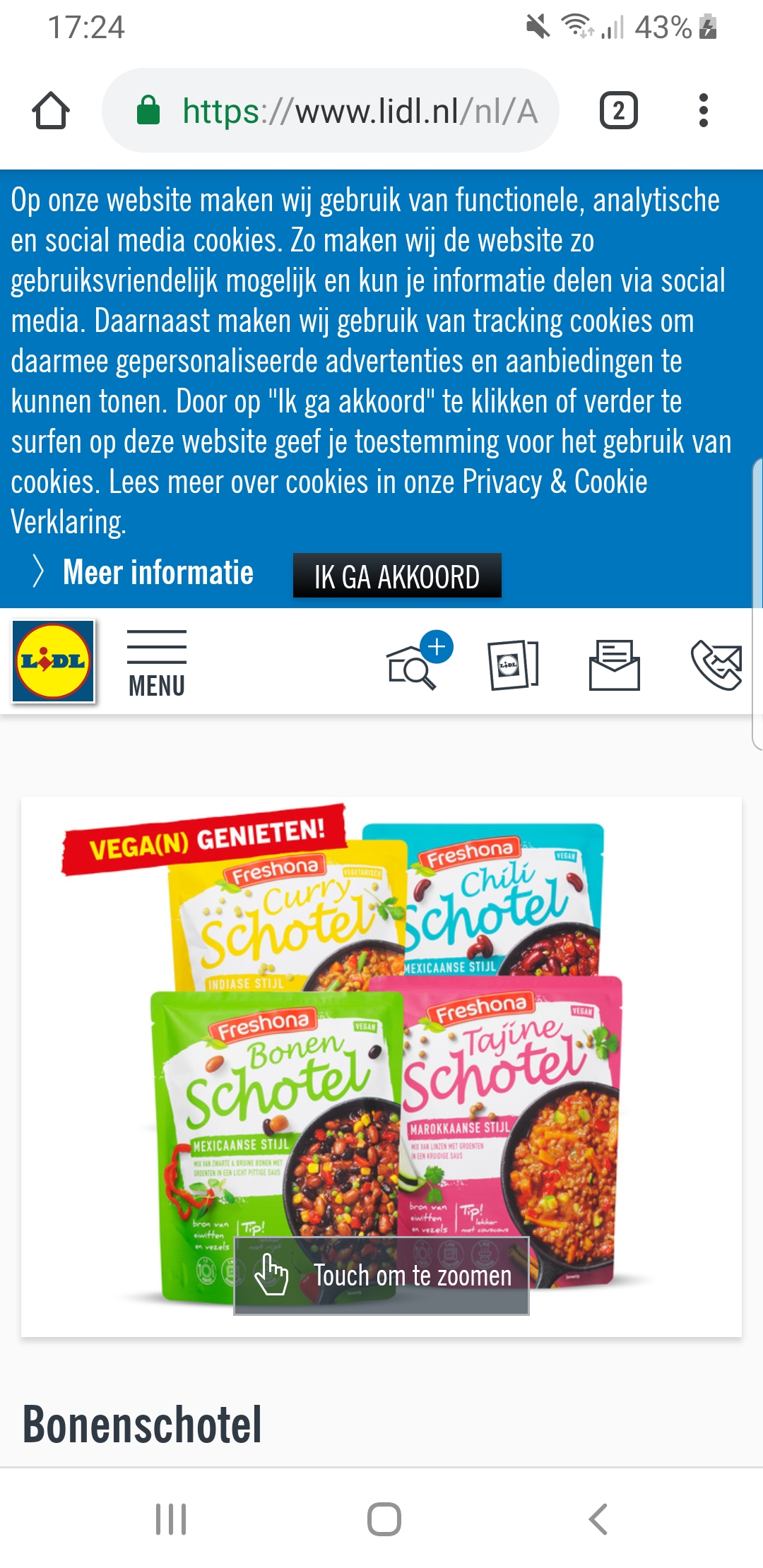
Task: Open the lidl.nl address bar
Action: pyautogui.click(x=331, y=110)
